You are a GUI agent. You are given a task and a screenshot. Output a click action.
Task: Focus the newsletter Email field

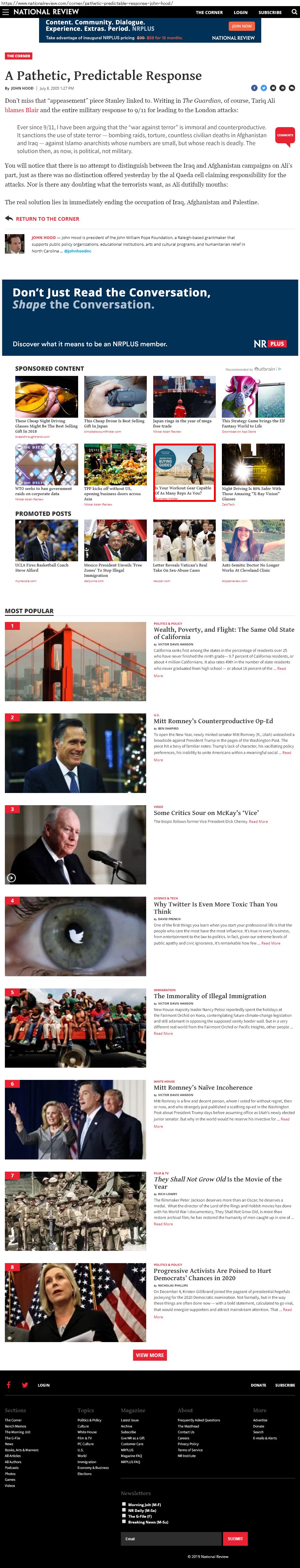coord(171,1538)
